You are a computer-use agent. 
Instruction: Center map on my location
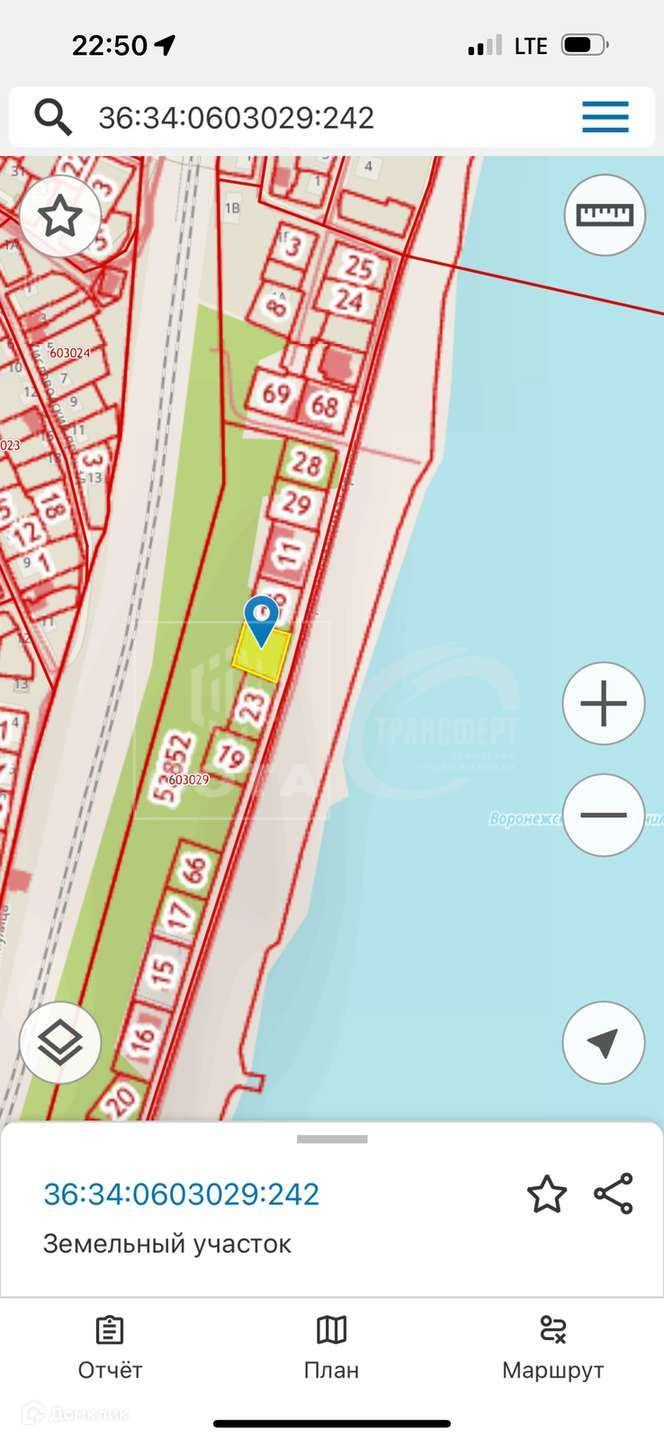603,1043
